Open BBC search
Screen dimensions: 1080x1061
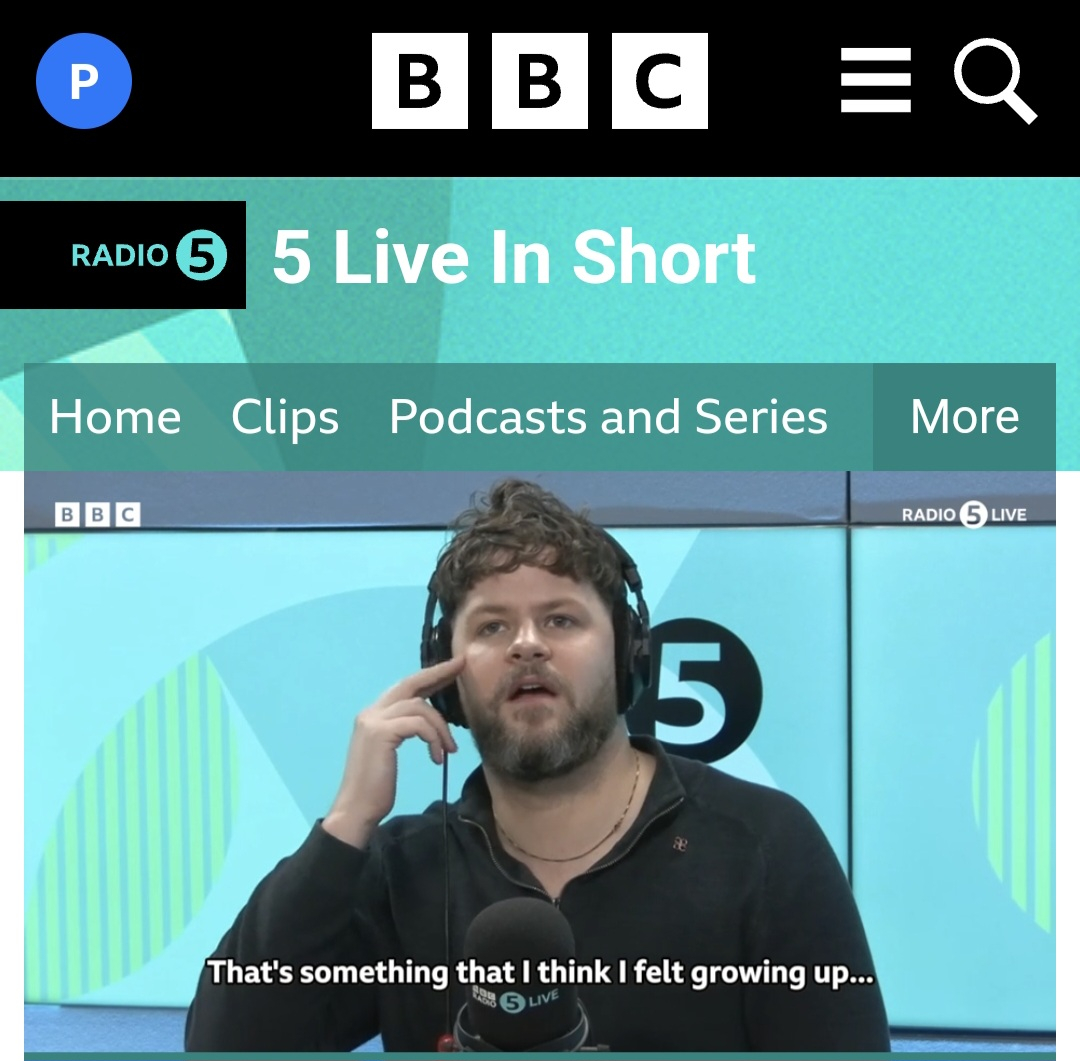pos(994,81)
